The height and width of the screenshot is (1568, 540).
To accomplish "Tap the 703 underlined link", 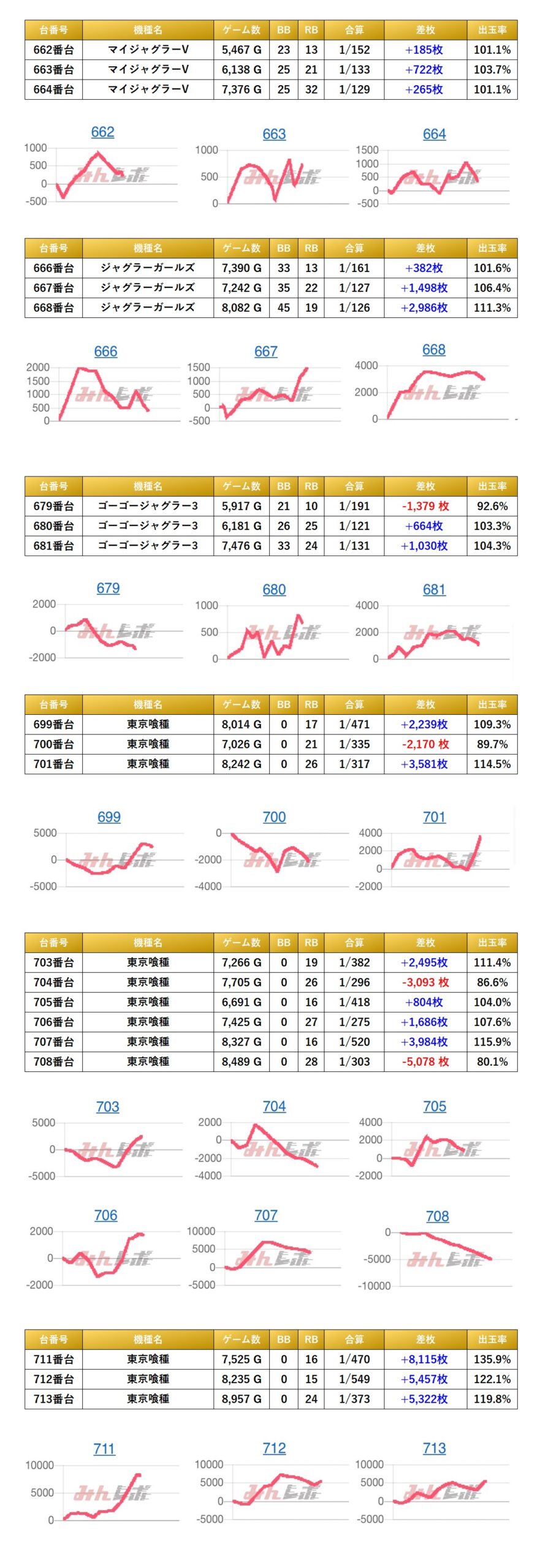I will 108,1106.
